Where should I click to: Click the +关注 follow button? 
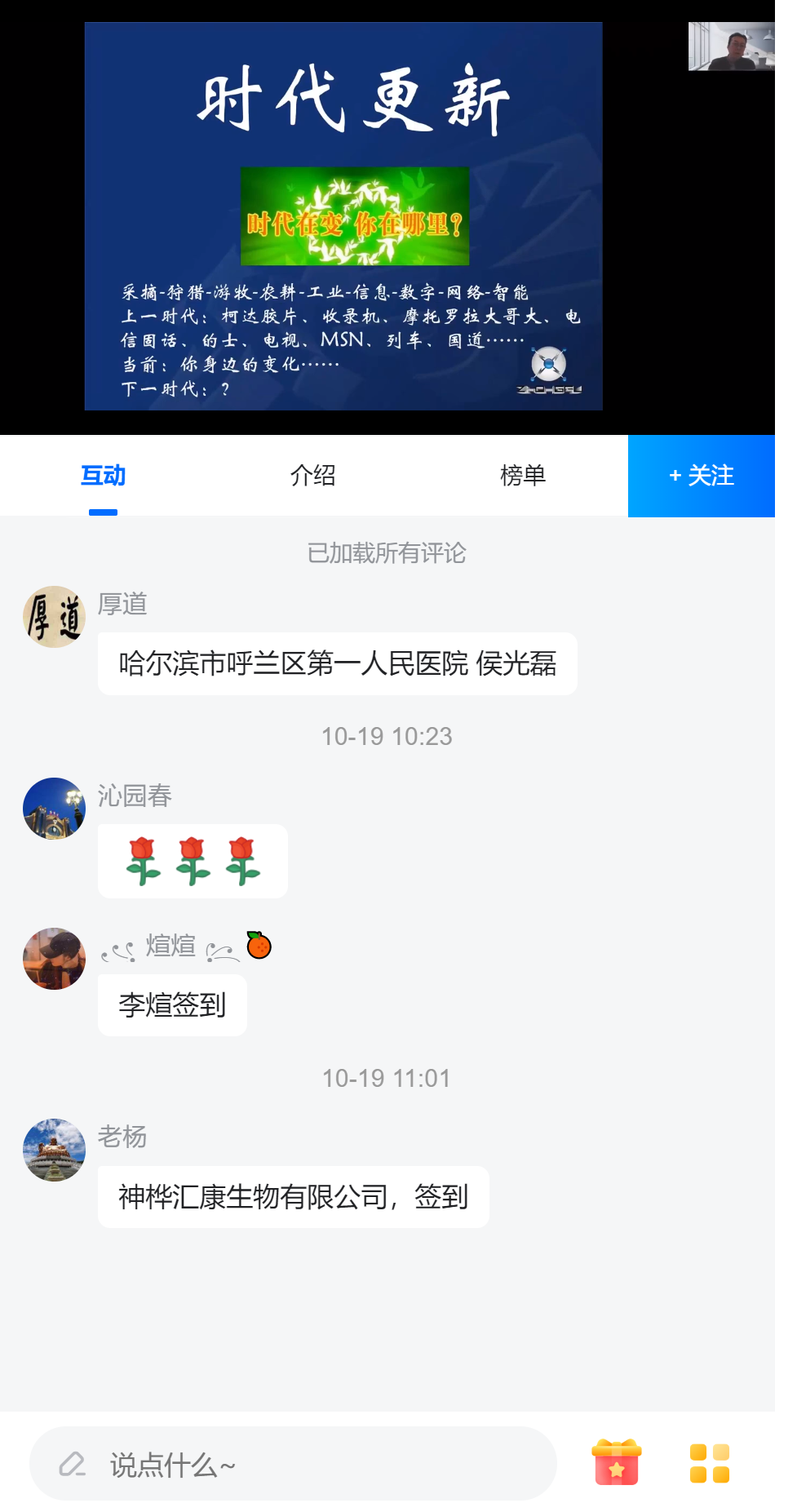click(701, 475)
